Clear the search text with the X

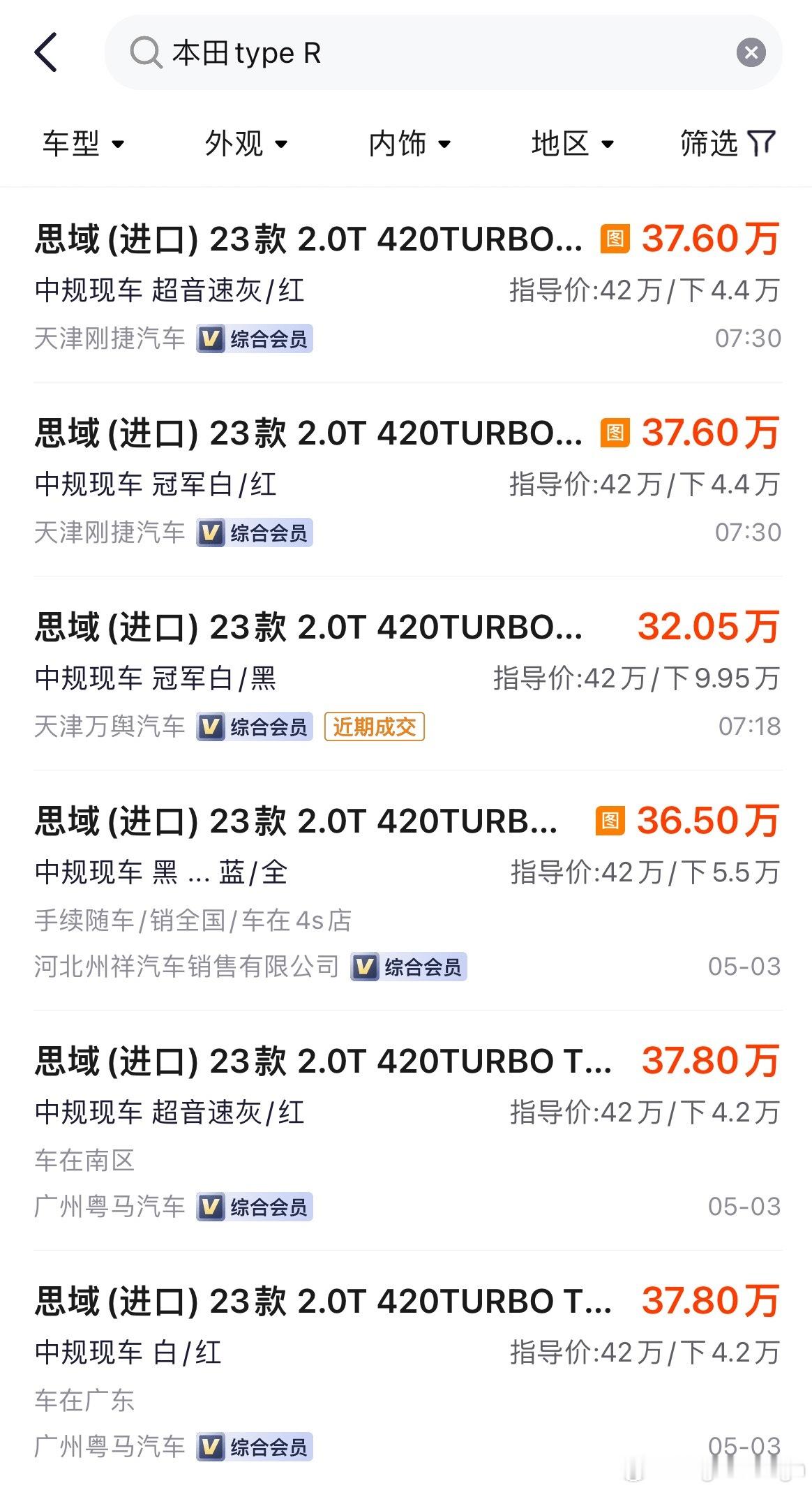tap(751, 52)
